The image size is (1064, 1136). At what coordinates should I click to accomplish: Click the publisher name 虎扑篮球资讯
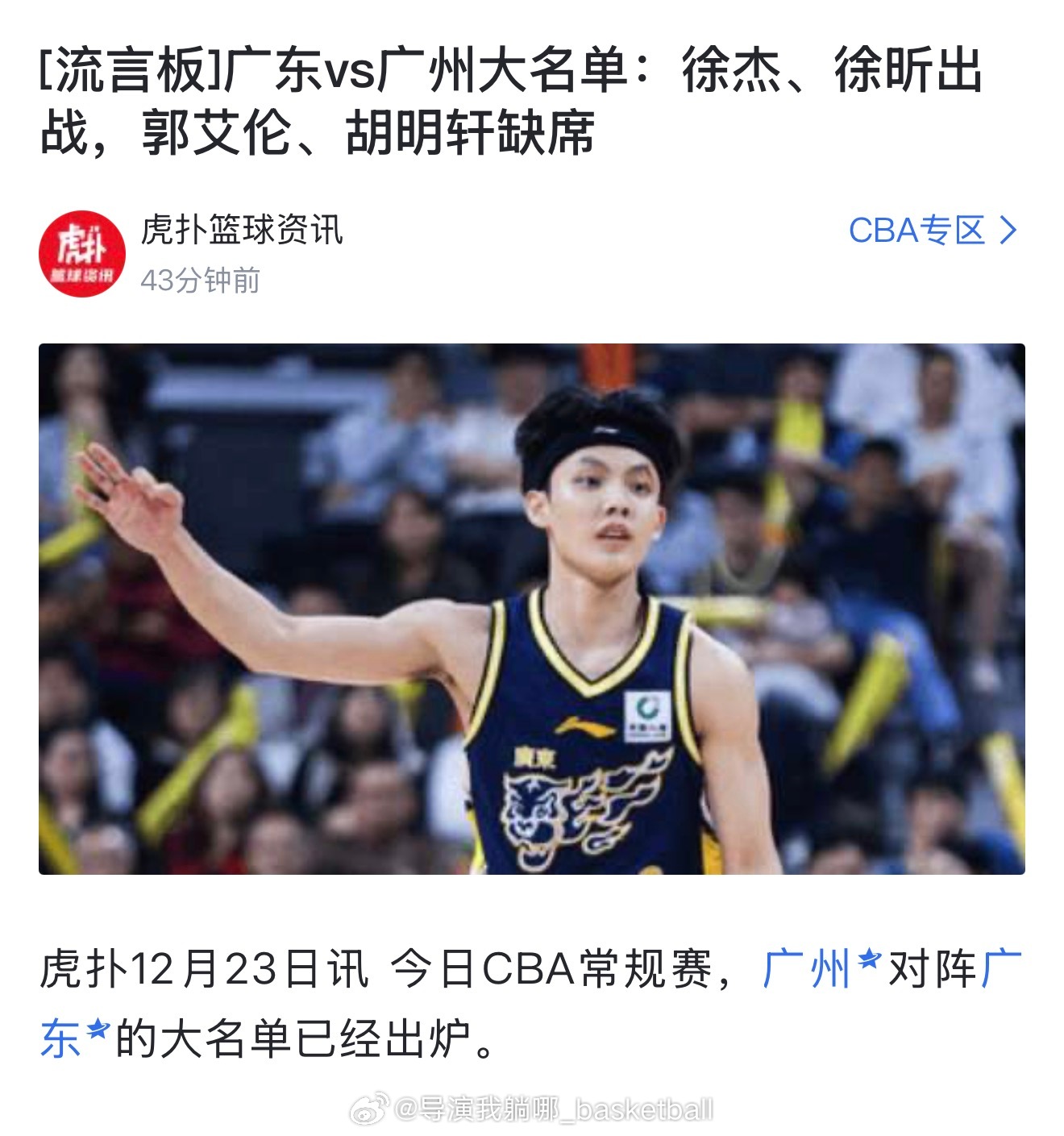(242, 231)
